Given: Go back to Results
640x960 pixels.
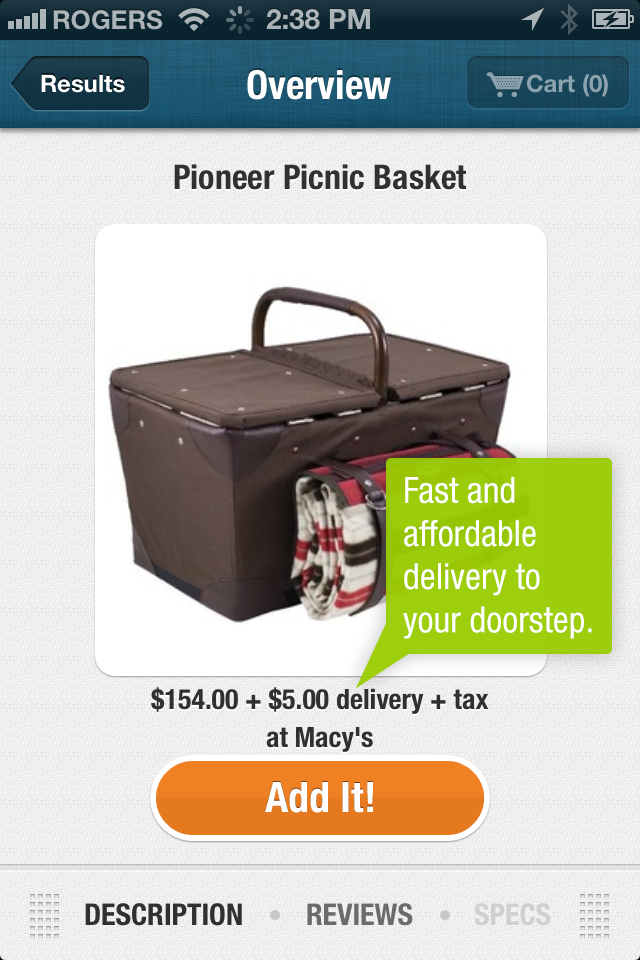Looking at the screenshot, I should coord(82,84).
